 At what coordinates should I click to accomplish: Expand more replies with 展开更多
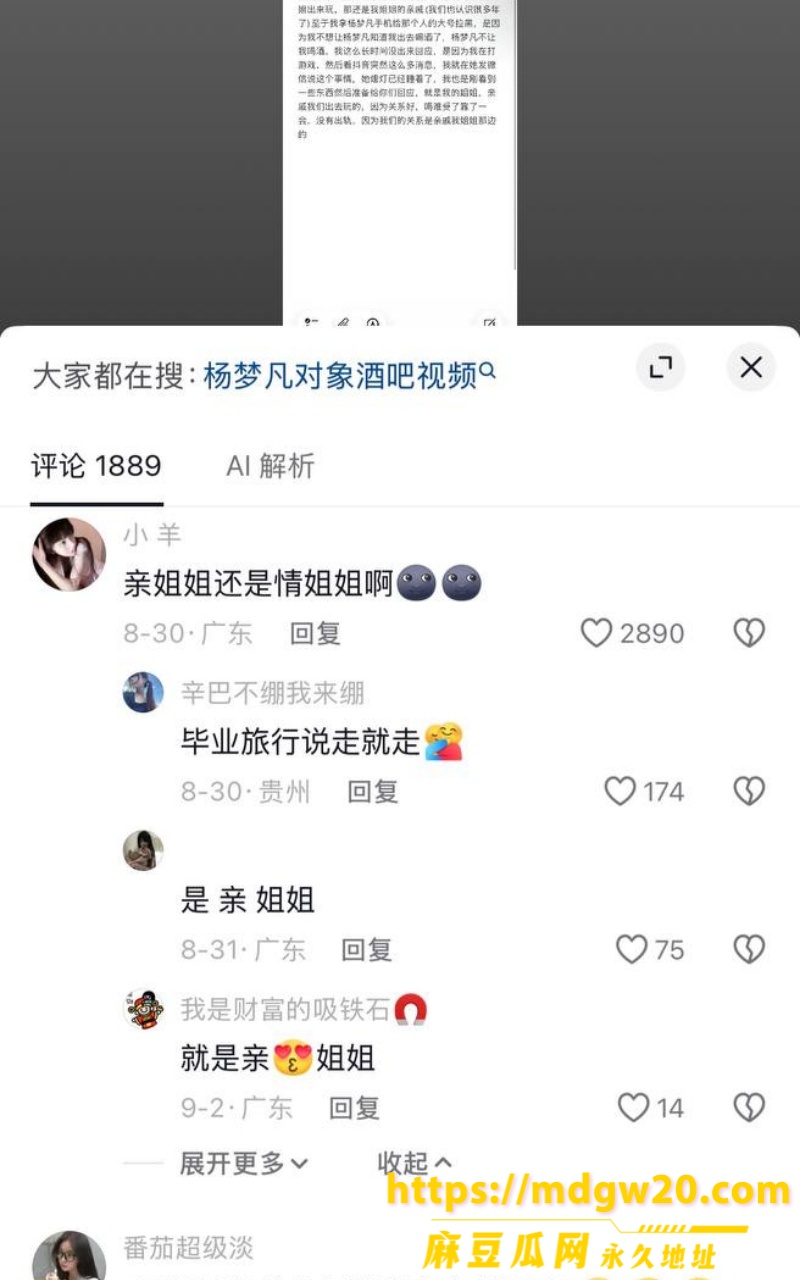243,1163
